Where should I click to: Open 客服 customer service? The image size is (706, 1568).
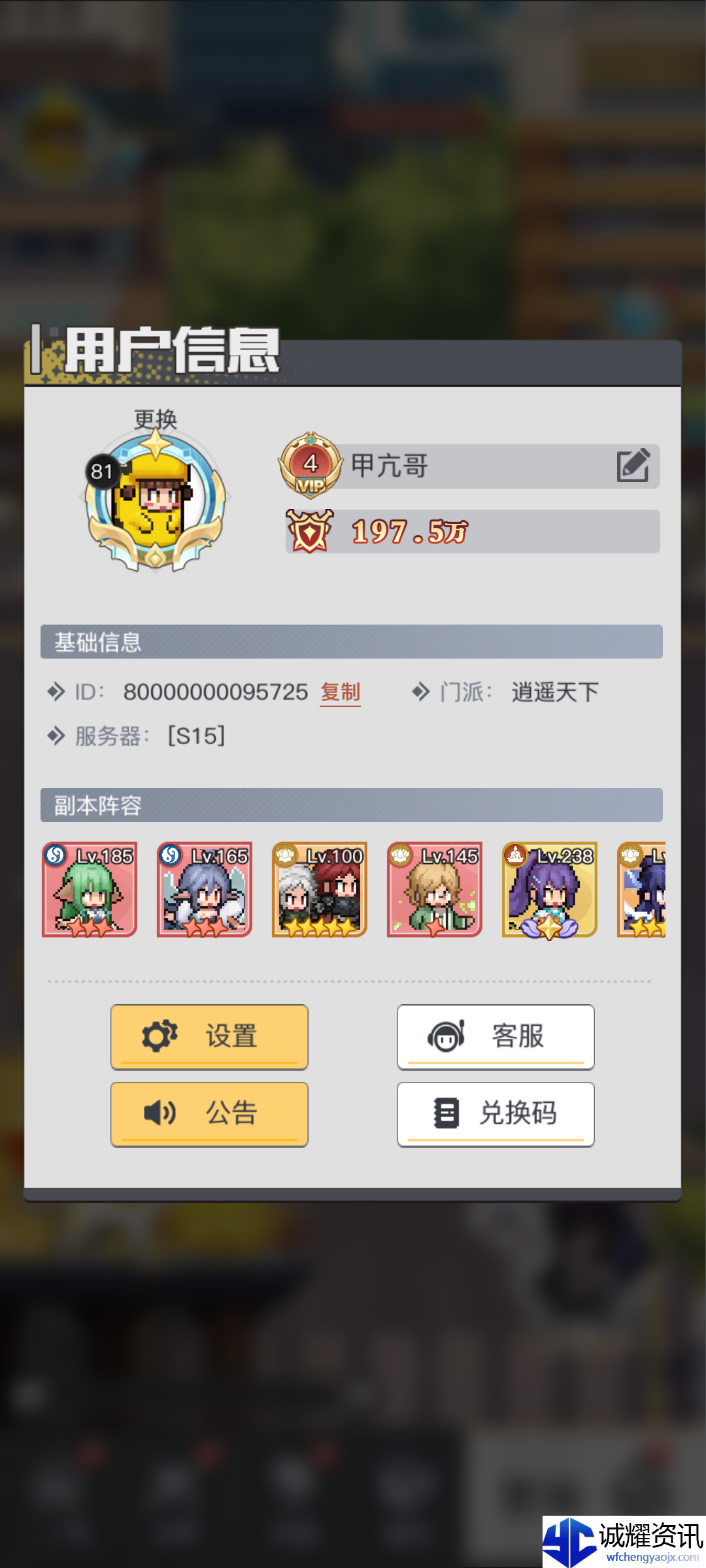496,1036
